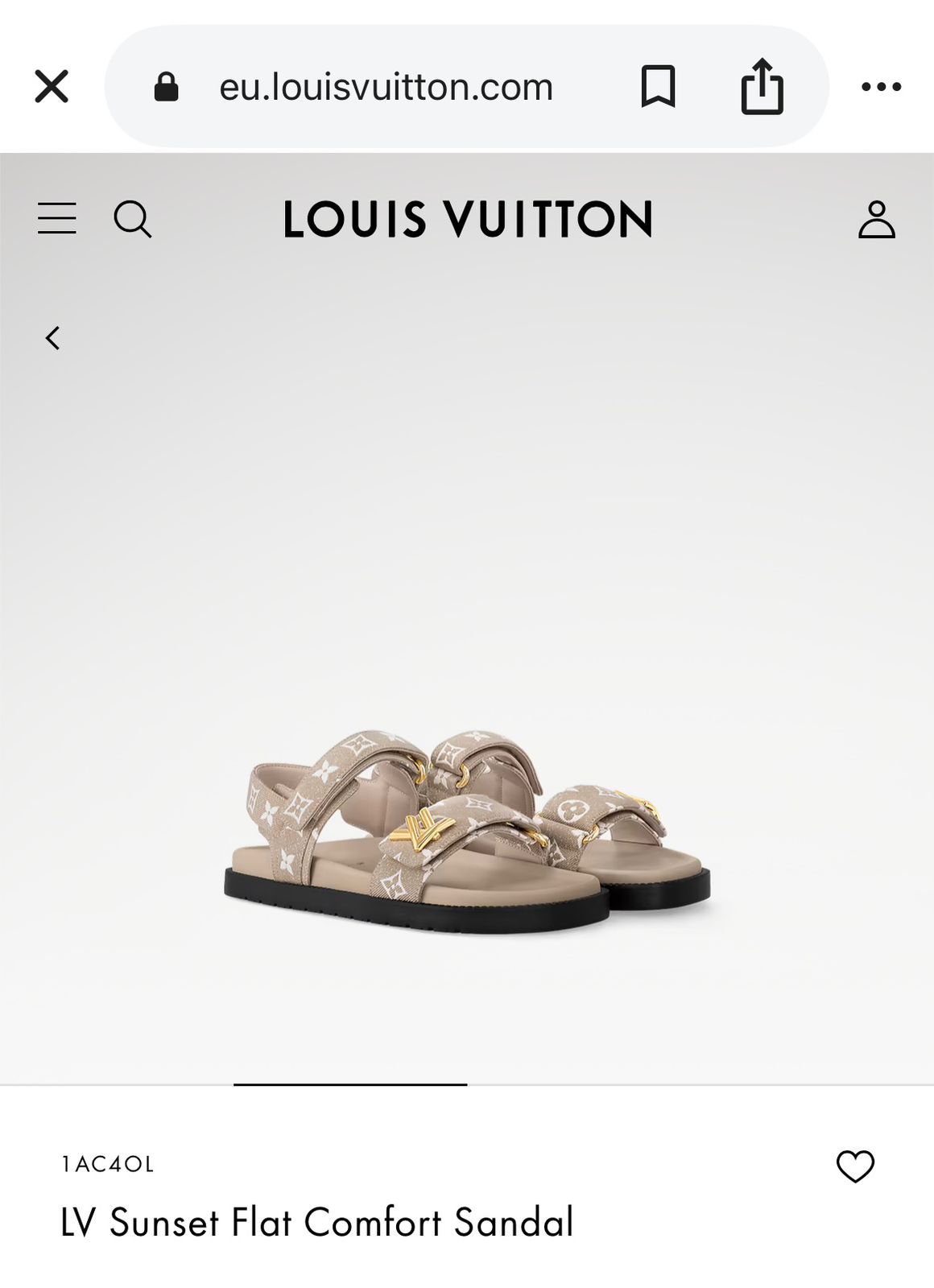The image size is (934, 1288).
Task: Search the Louis Vuitton site
Action: click(132, 219)
